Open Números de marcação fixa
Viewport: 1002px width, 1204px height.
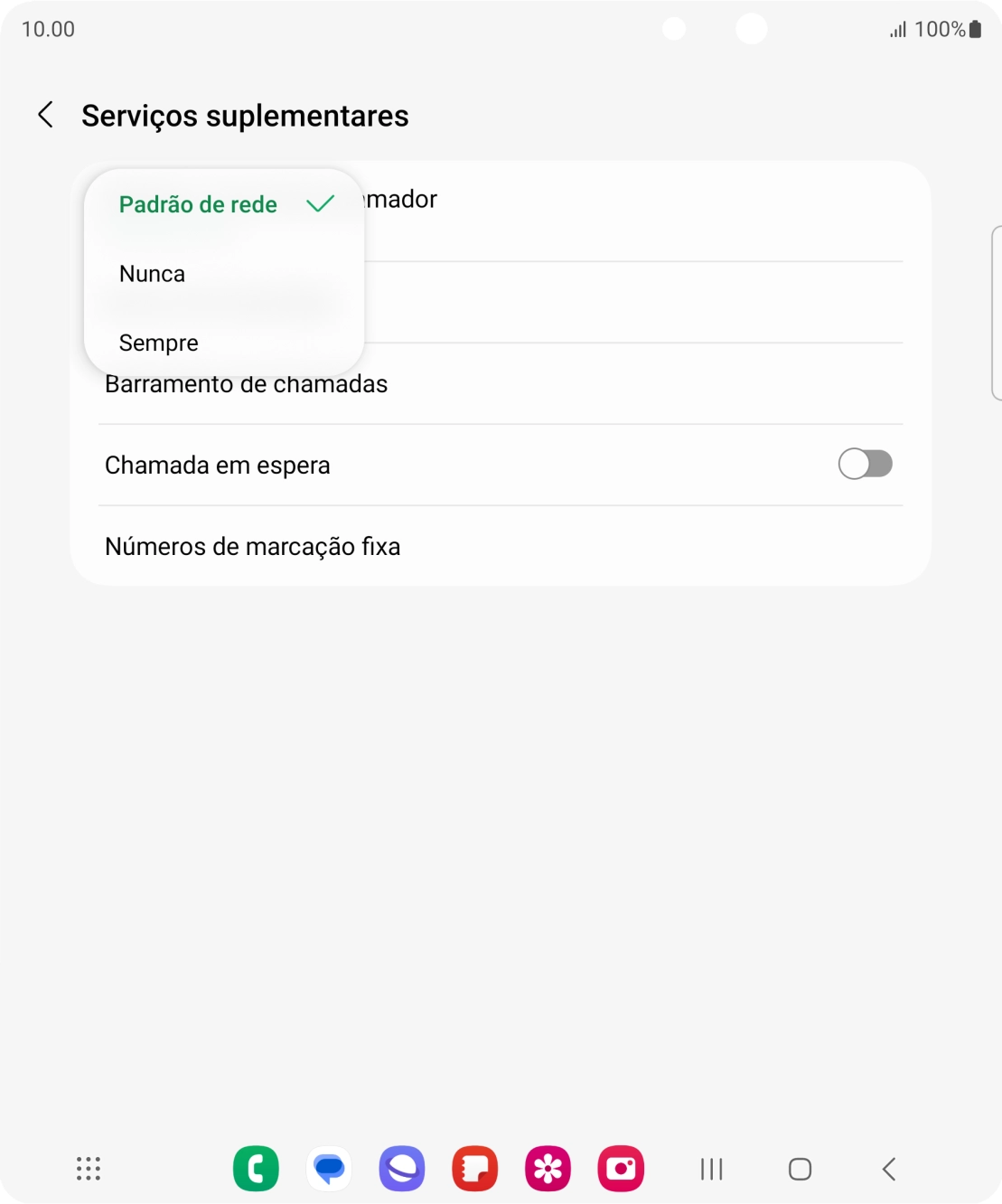click(253, 546)
